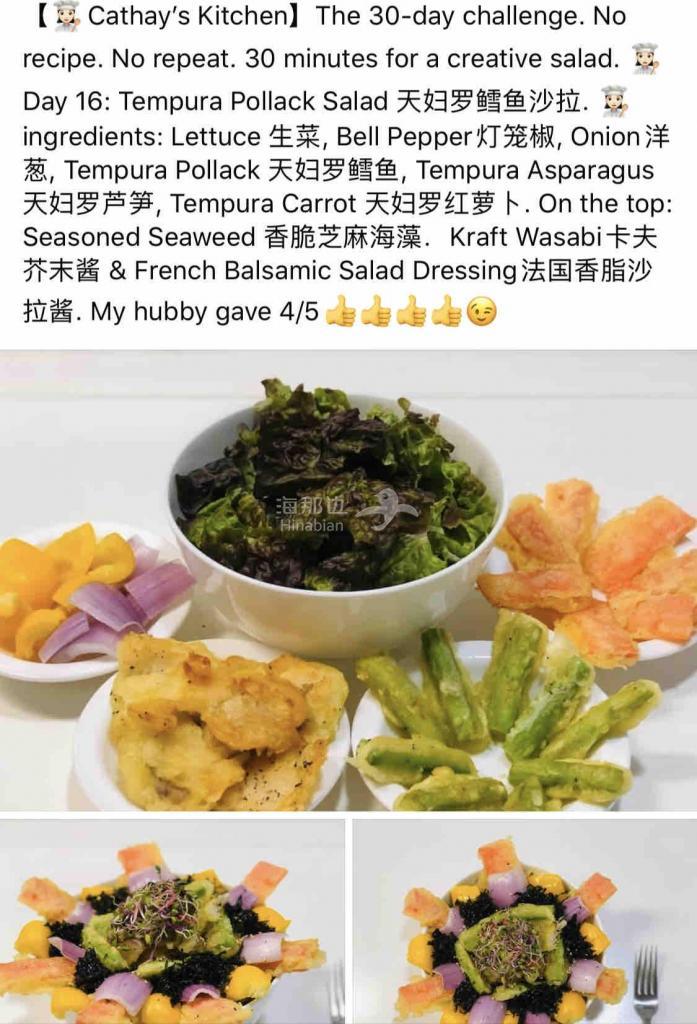The width and height of the screenshot is (697, 1024).
Task: Open the photo of lettuce bowl and tempura plates
Action: [348, 580]
